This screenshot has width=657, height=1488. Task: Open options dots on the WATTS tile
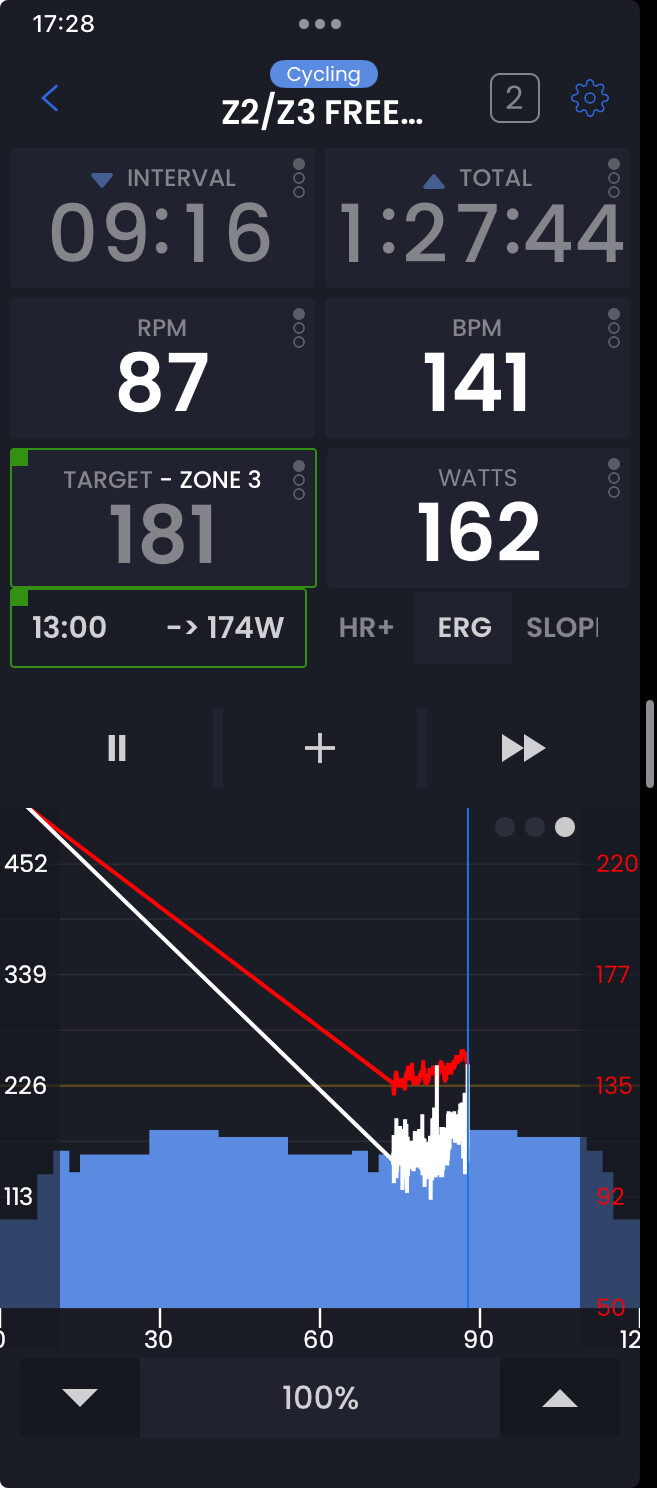(x=614, y=478)
